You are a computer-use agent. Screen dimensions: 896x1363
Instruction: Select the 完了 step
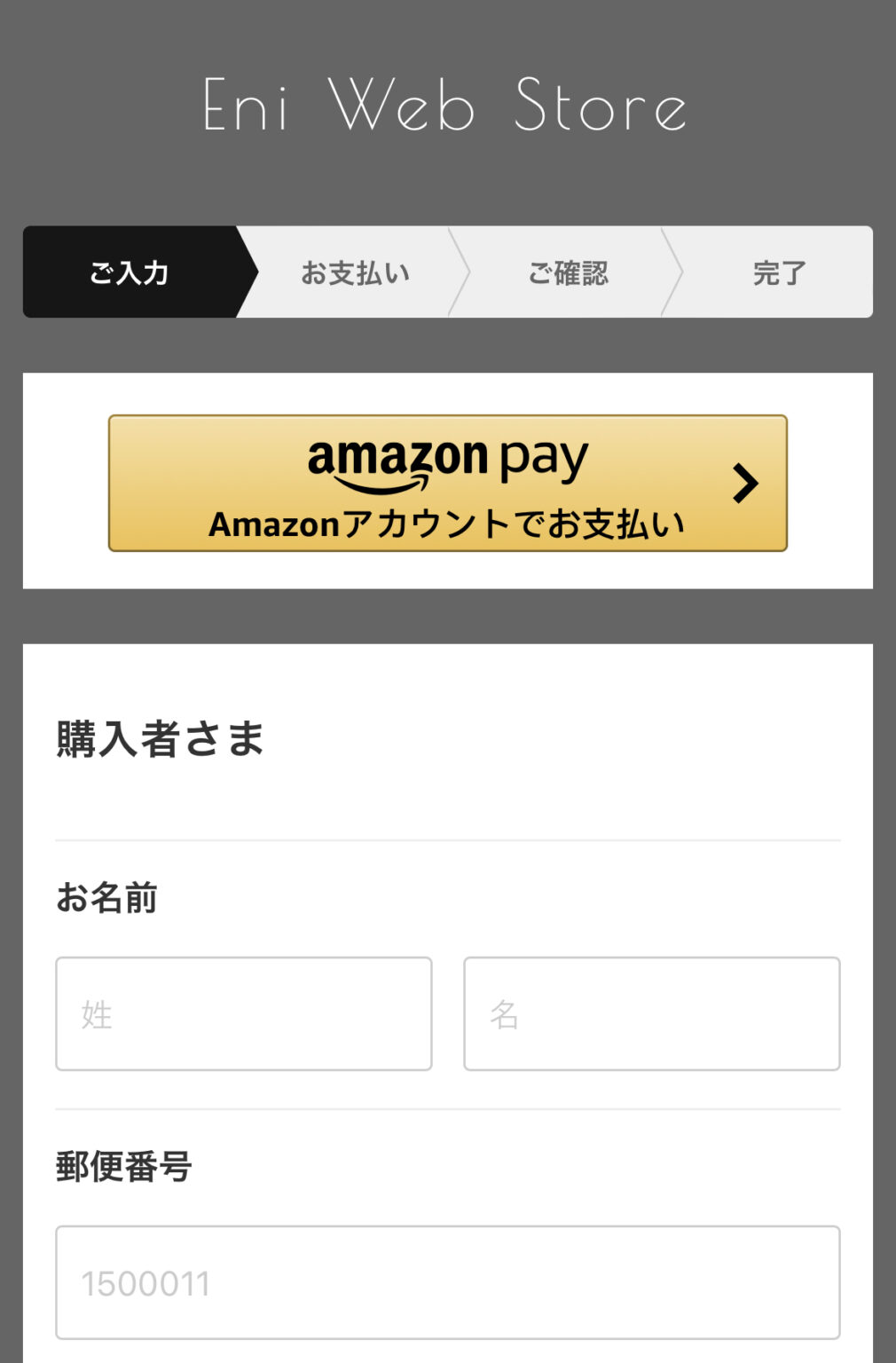[776, 272]
